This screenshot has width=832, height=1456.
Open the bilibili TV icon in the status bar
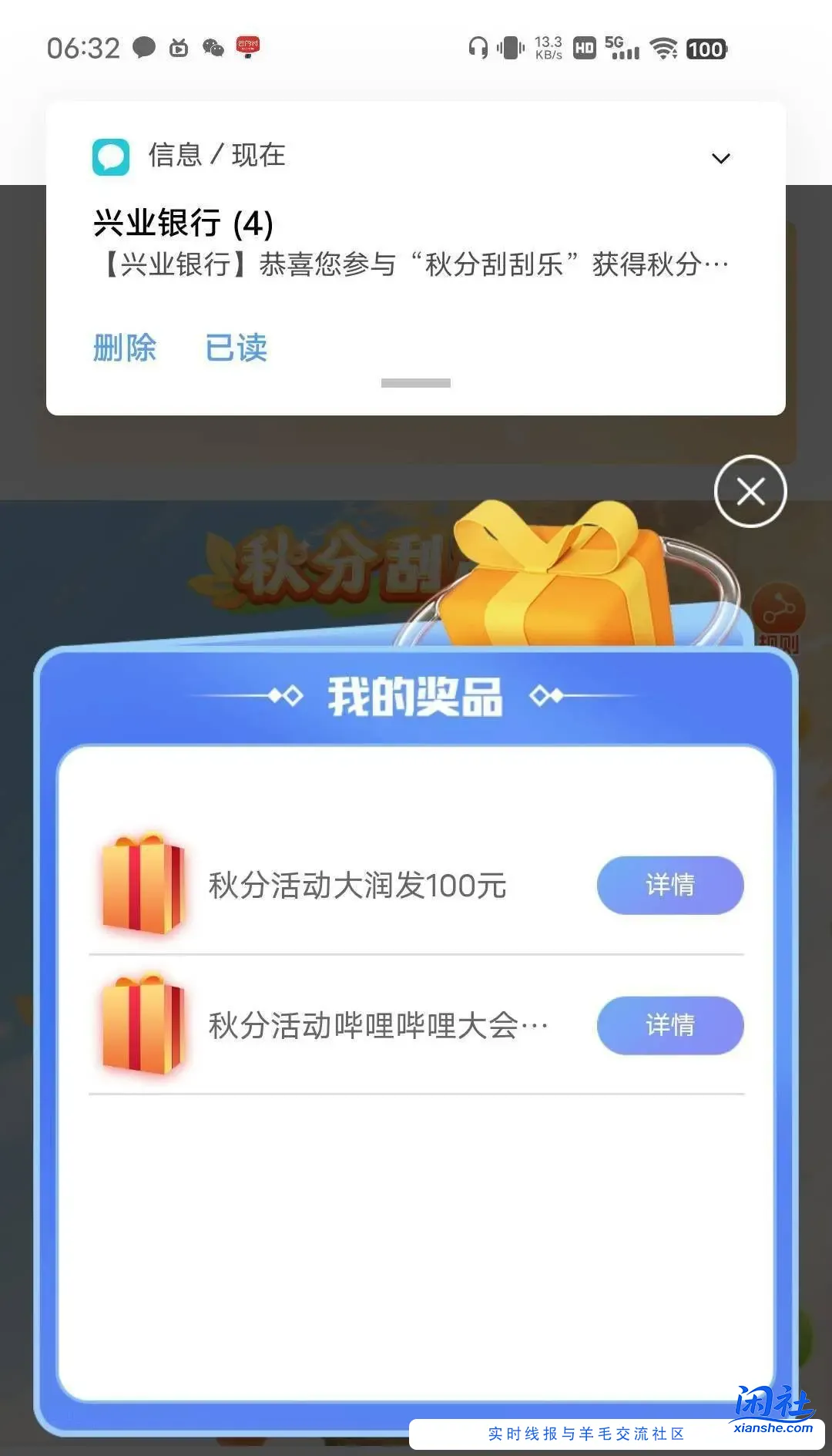click(x=179, y=48)
